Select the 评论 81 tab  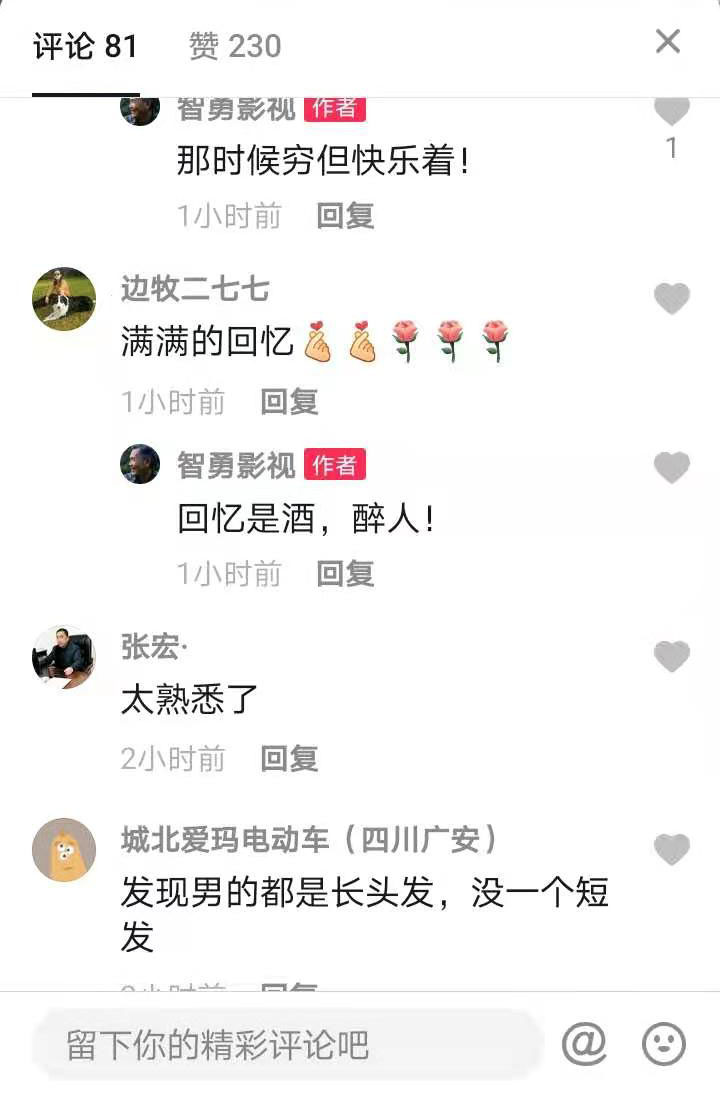[x=85, y=46]
